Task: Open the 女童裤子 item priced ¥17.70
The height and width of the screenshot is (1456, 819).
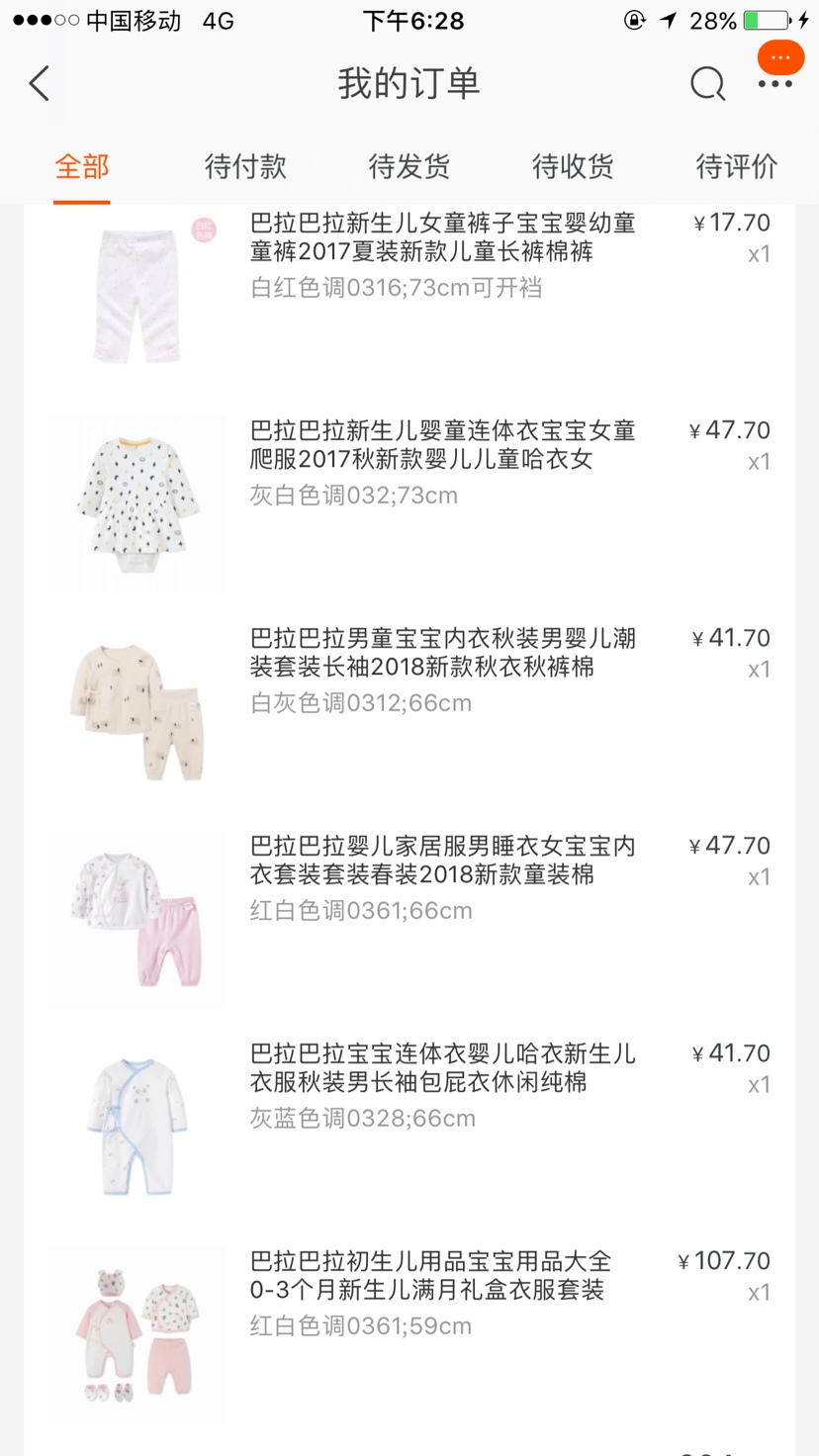Action: 442,253
